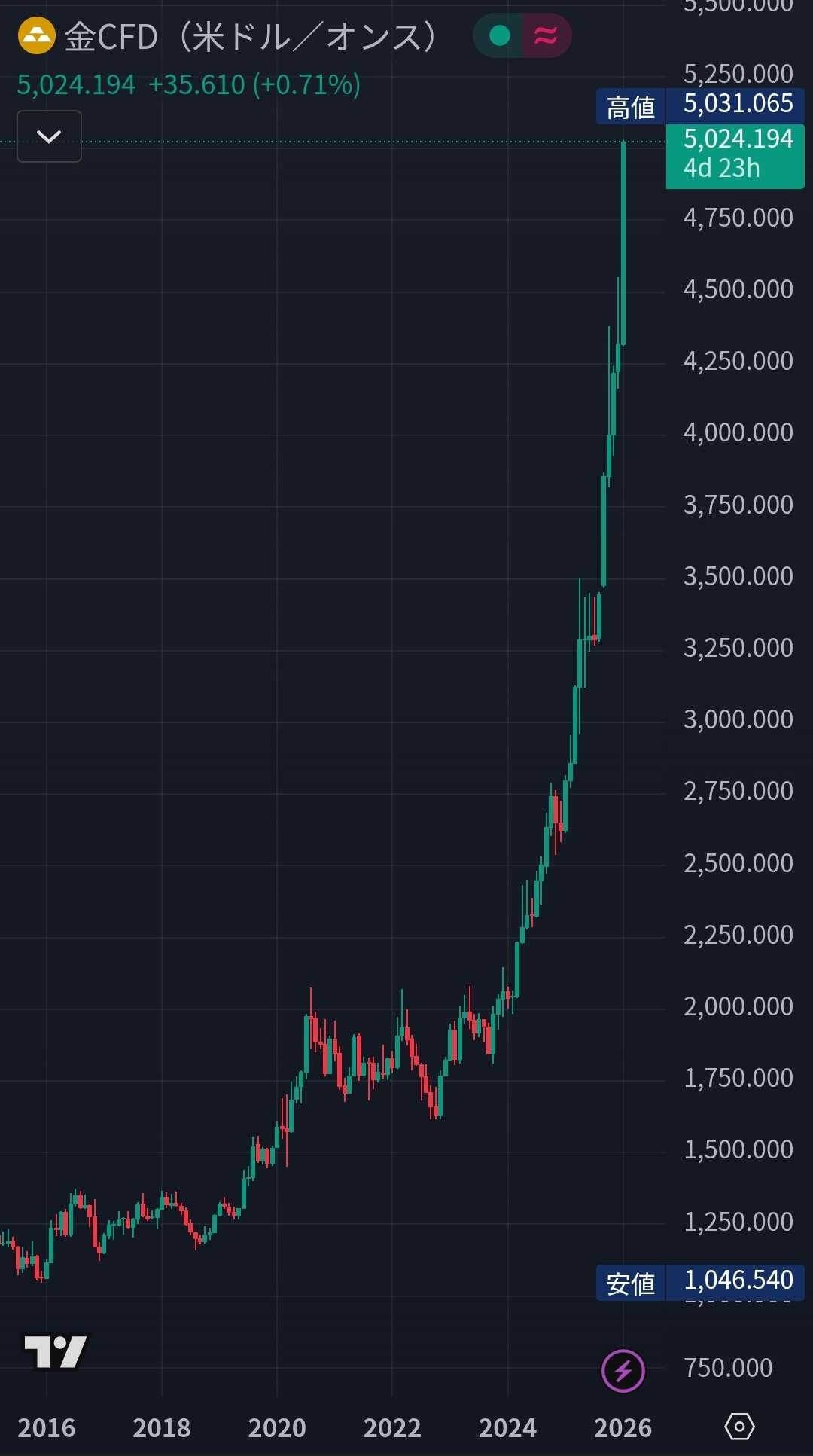Expand the legend collapse chevron
Image resolution: width=813 pixels, height=1456 pixels.
49,136
